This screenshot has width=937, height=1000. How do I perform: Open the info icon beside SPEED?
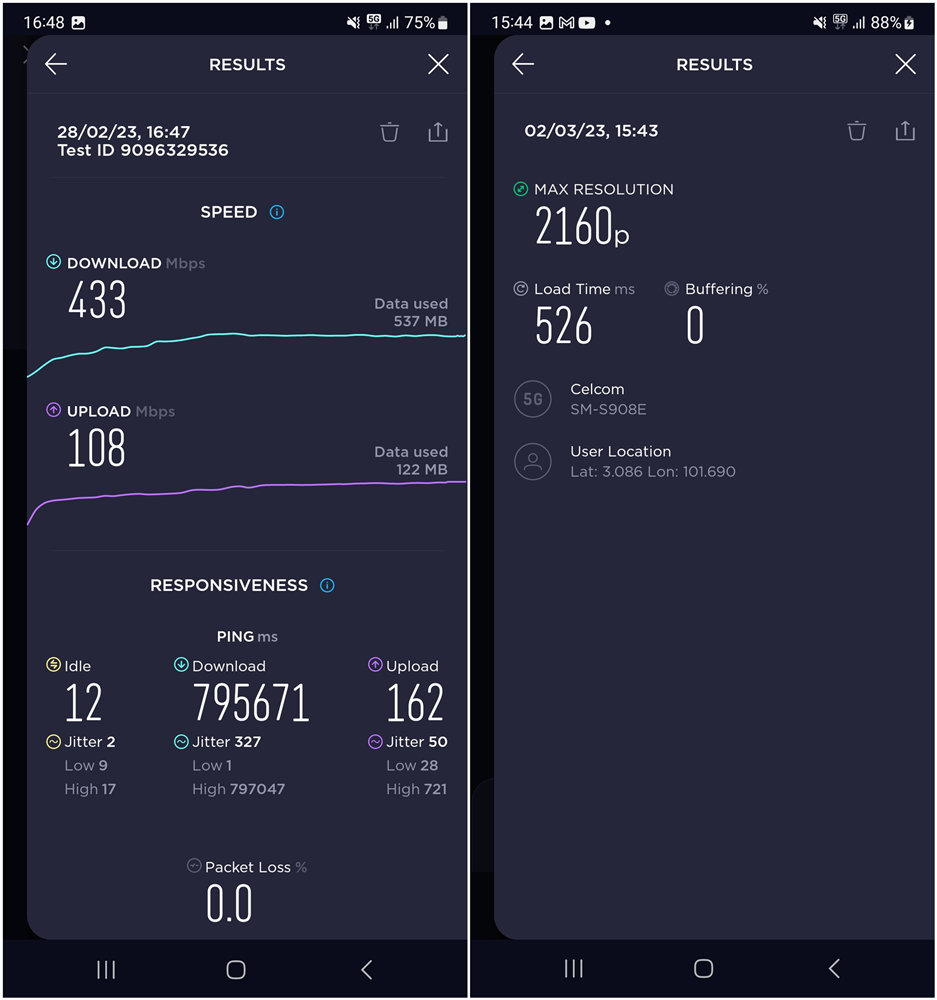tap(277, 212)
